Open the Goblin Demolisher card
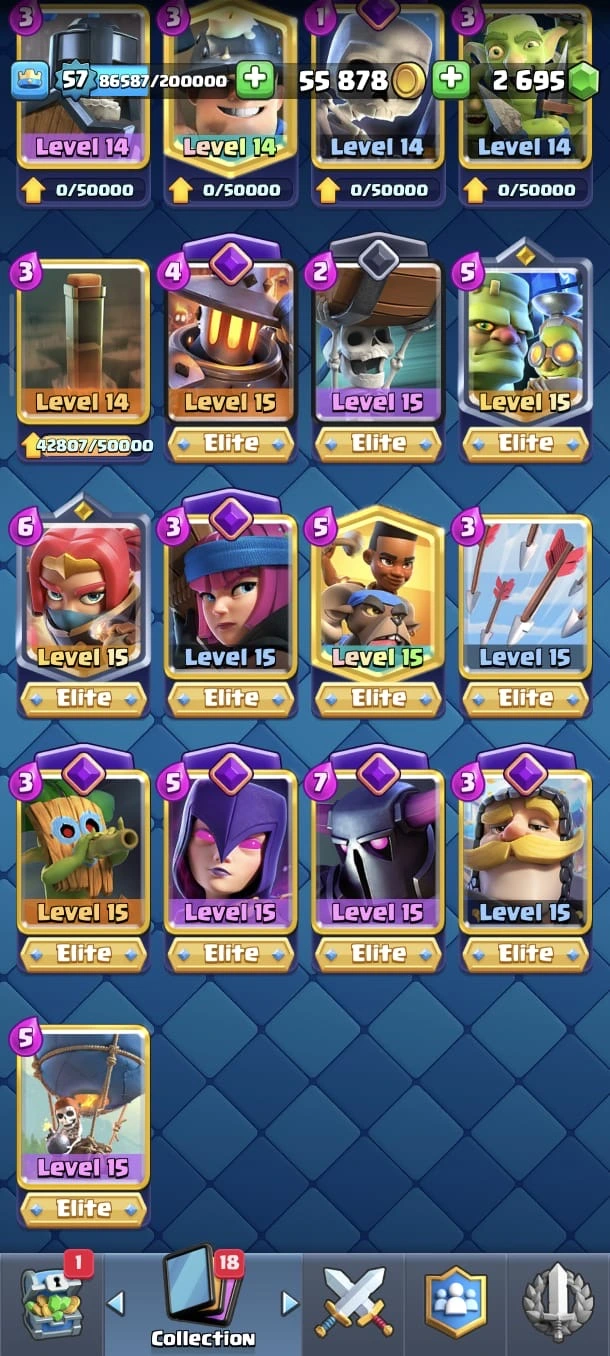 coord(524,340)
